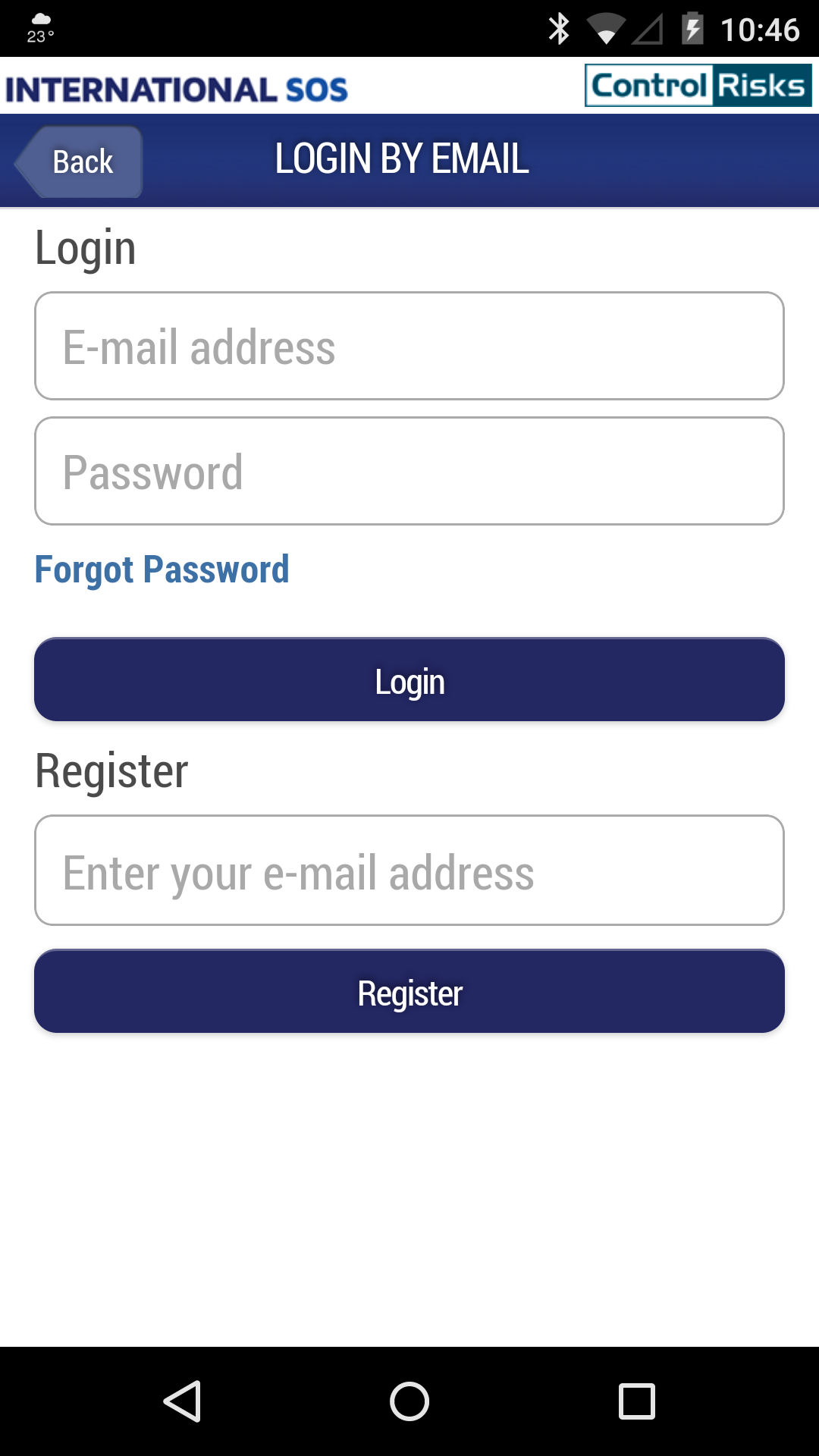Go back using the Back button

[80, 162]
